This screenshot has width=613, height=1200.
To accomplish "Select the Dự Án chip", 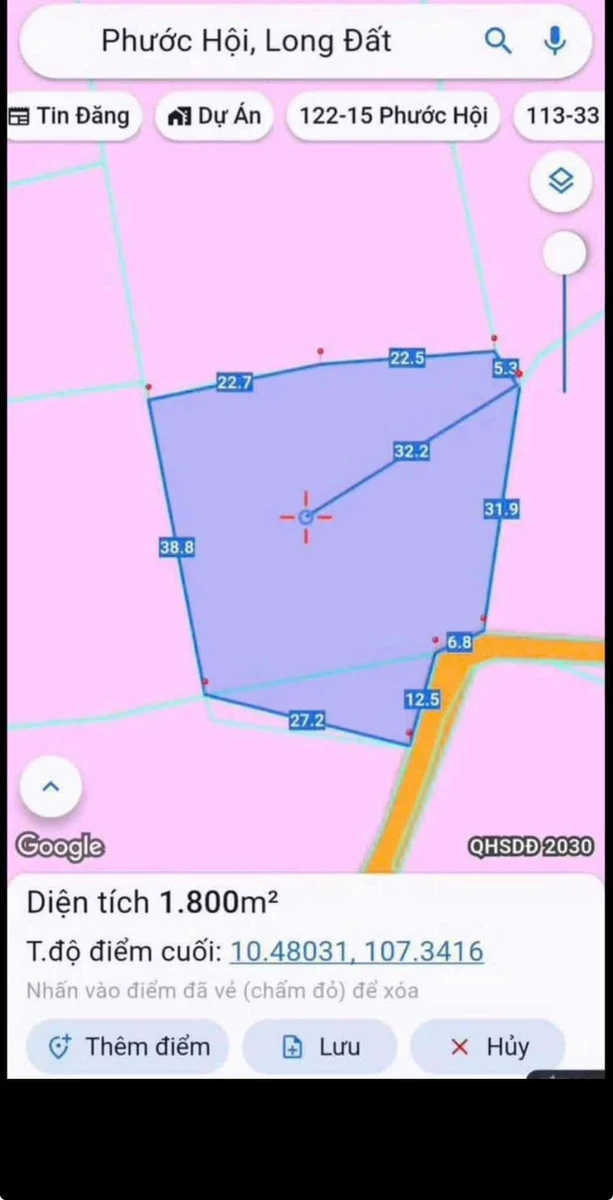I will coord(215,116).
